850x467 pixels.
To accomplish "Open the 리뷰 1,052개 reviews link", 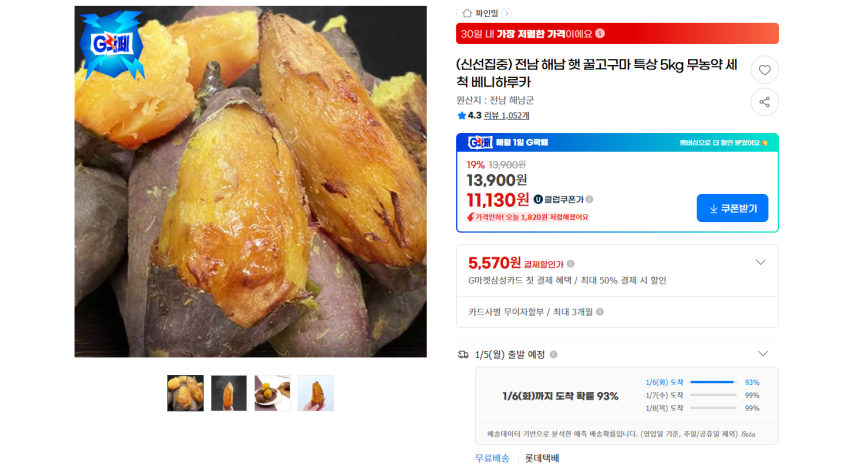I will pyautogui.click(x=506, y=116).
